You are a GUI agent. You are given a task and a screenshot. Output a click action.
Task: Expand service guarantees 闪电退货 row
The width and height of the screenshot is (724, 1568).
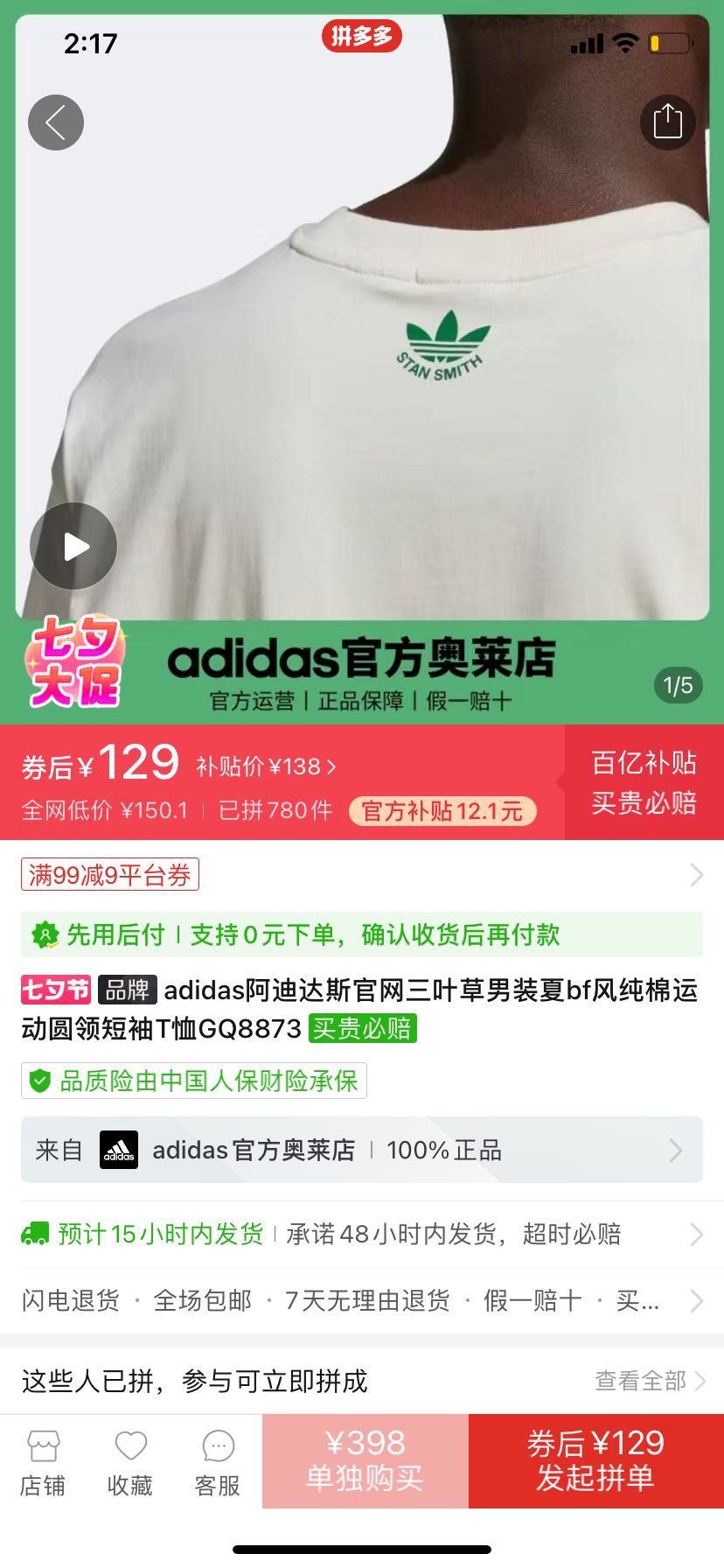click(x=362, y=1300)
